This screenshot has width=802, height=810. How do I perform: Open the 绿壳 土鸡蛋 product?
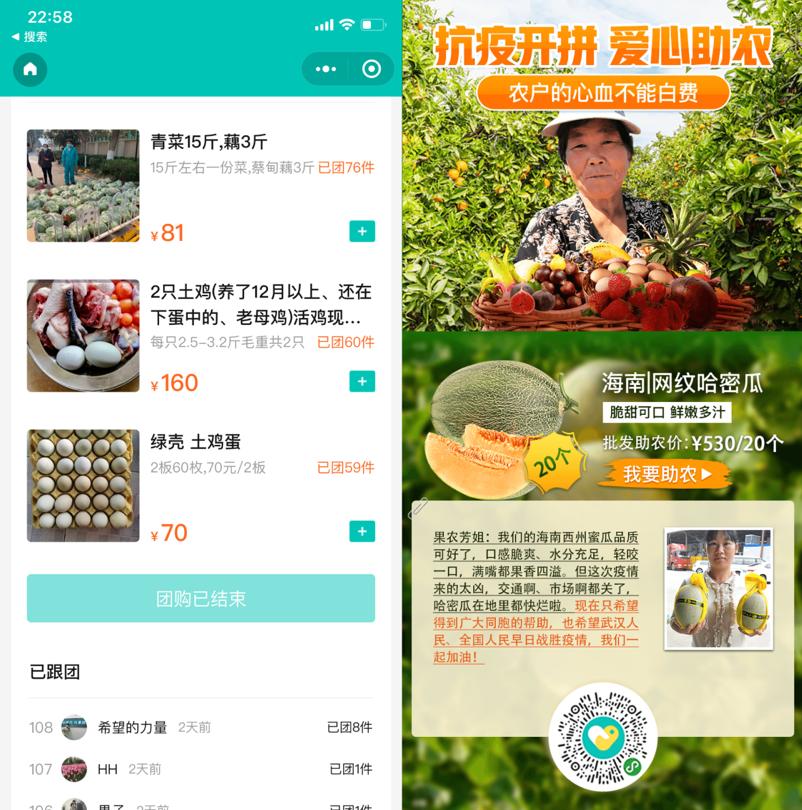[x=196, y=442]
